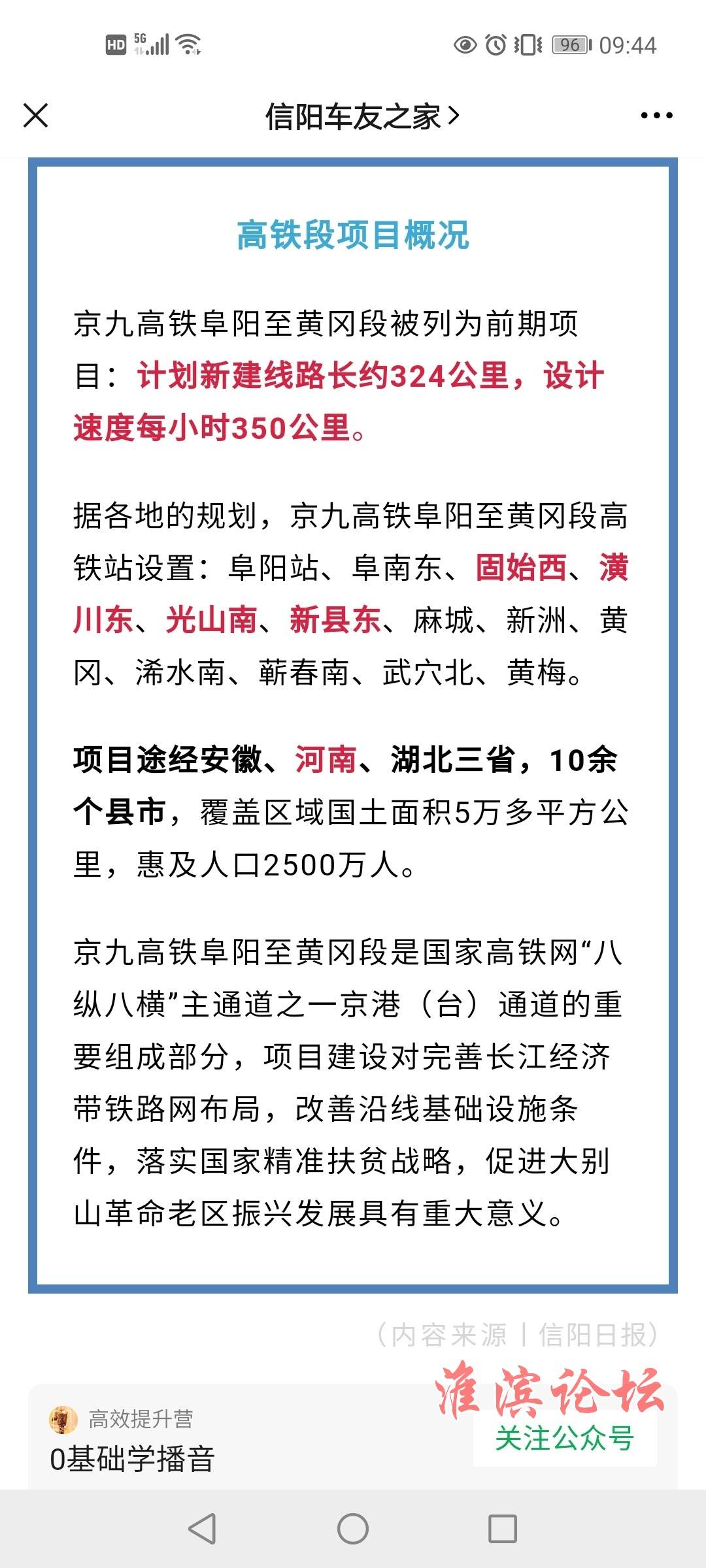This screenshot has width=706, height=1568.
Task: Follow the account via 关注公众号
Action: coord(565,1439)
